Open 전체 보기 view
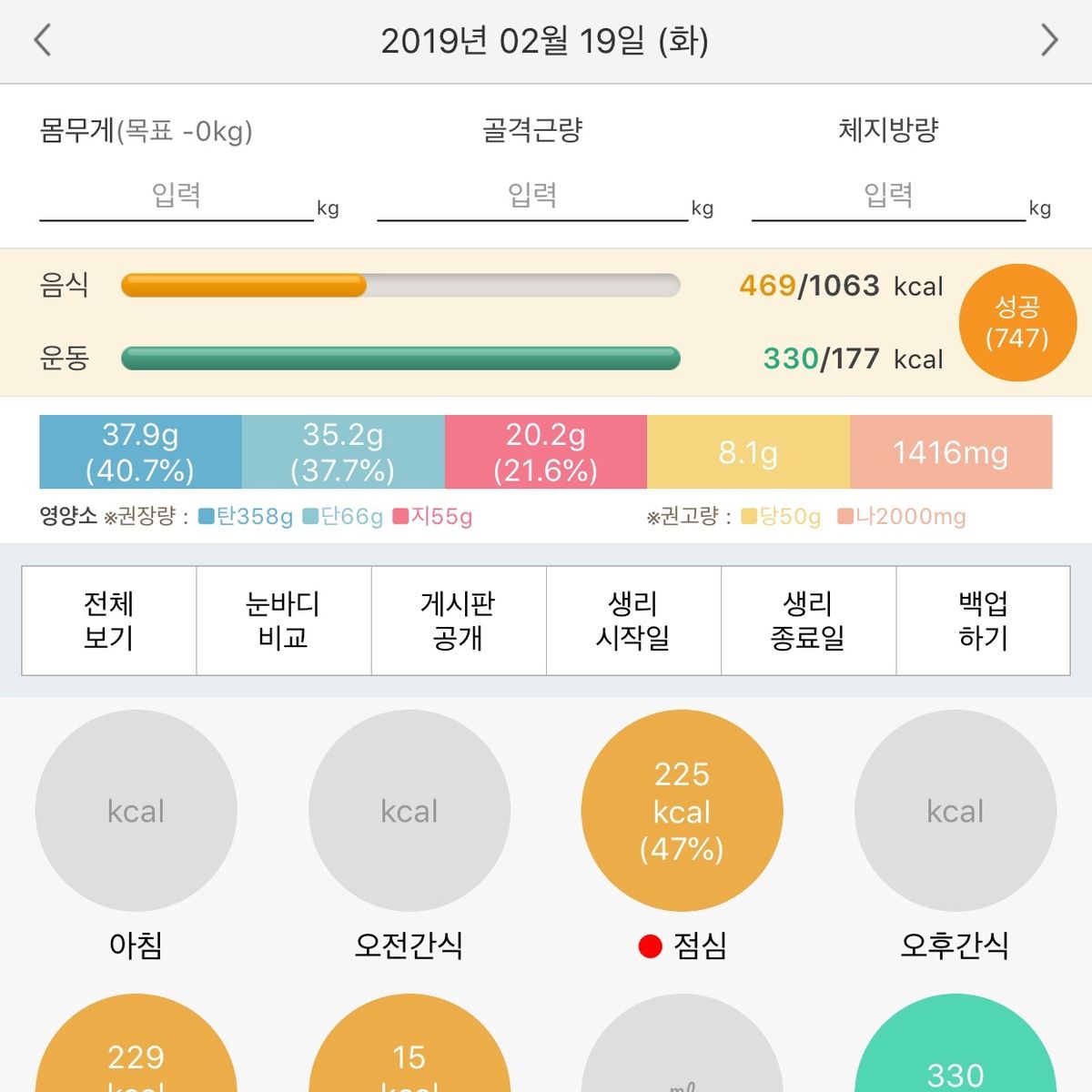 (109, 621)
